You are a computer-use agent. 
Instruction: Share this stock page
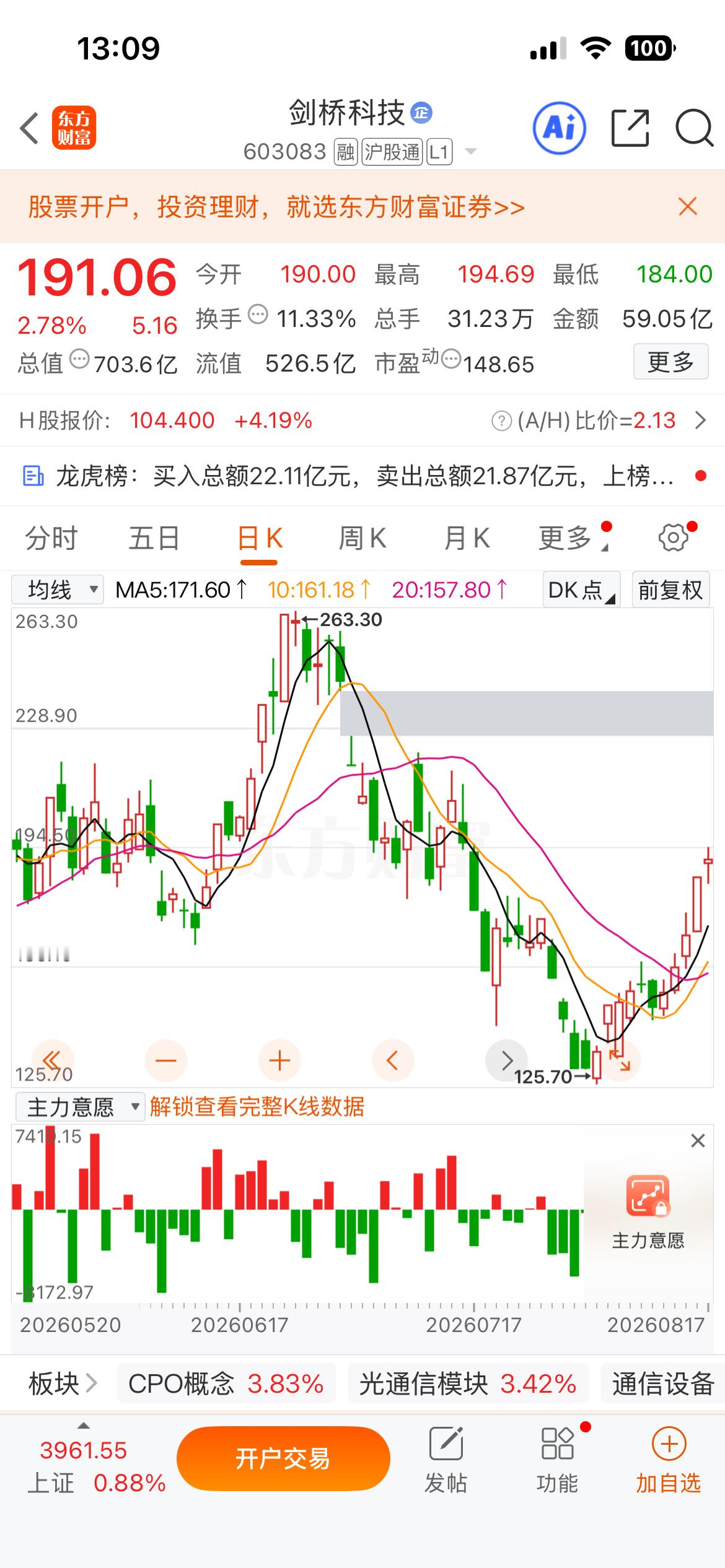pos(630,128)
